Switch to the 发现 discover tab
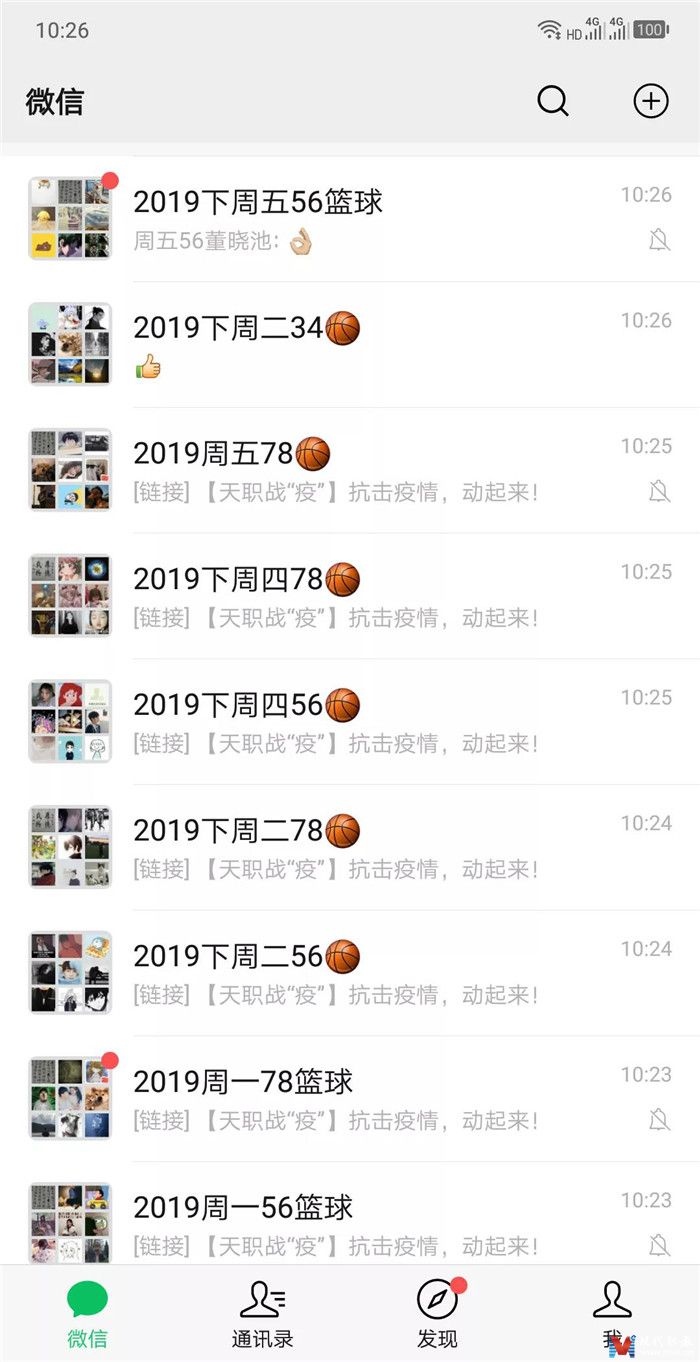700x1362 pixels. [x=437, y=1315]
